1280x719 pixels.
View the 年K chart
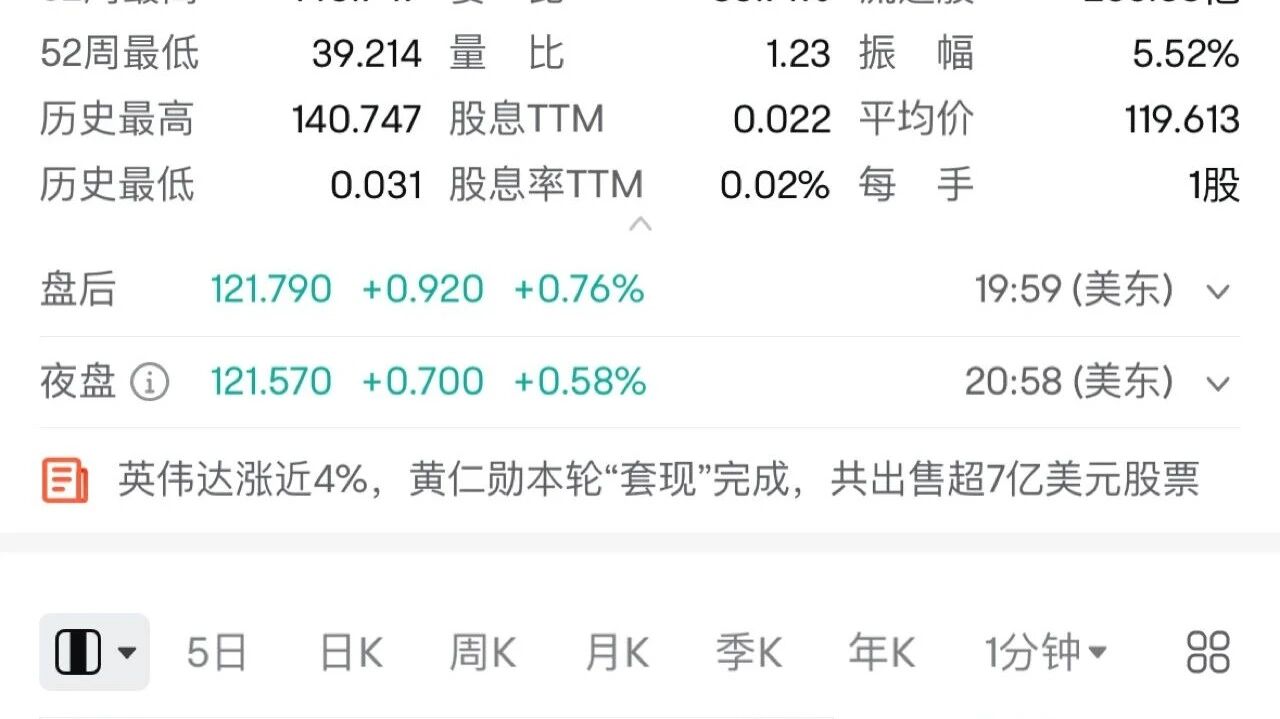pos(882,653)
